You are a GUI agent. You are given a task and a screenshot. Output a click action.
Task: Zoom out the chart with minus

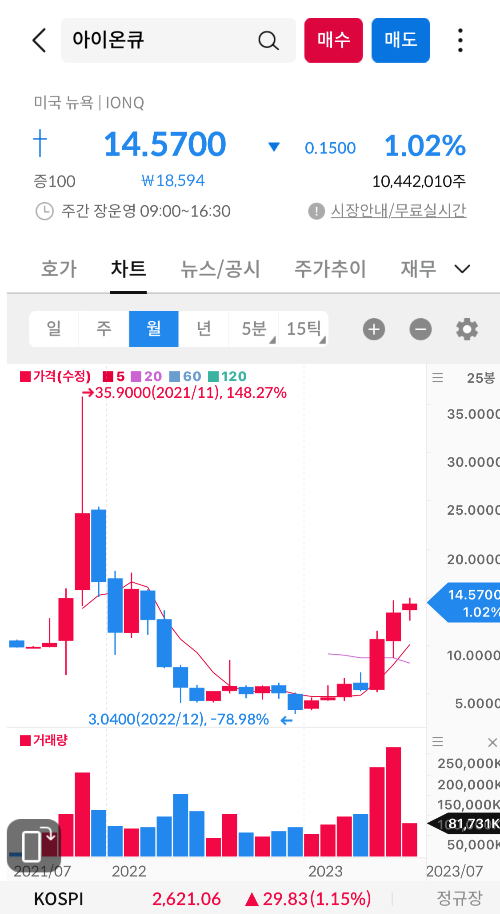click(421, 329)
